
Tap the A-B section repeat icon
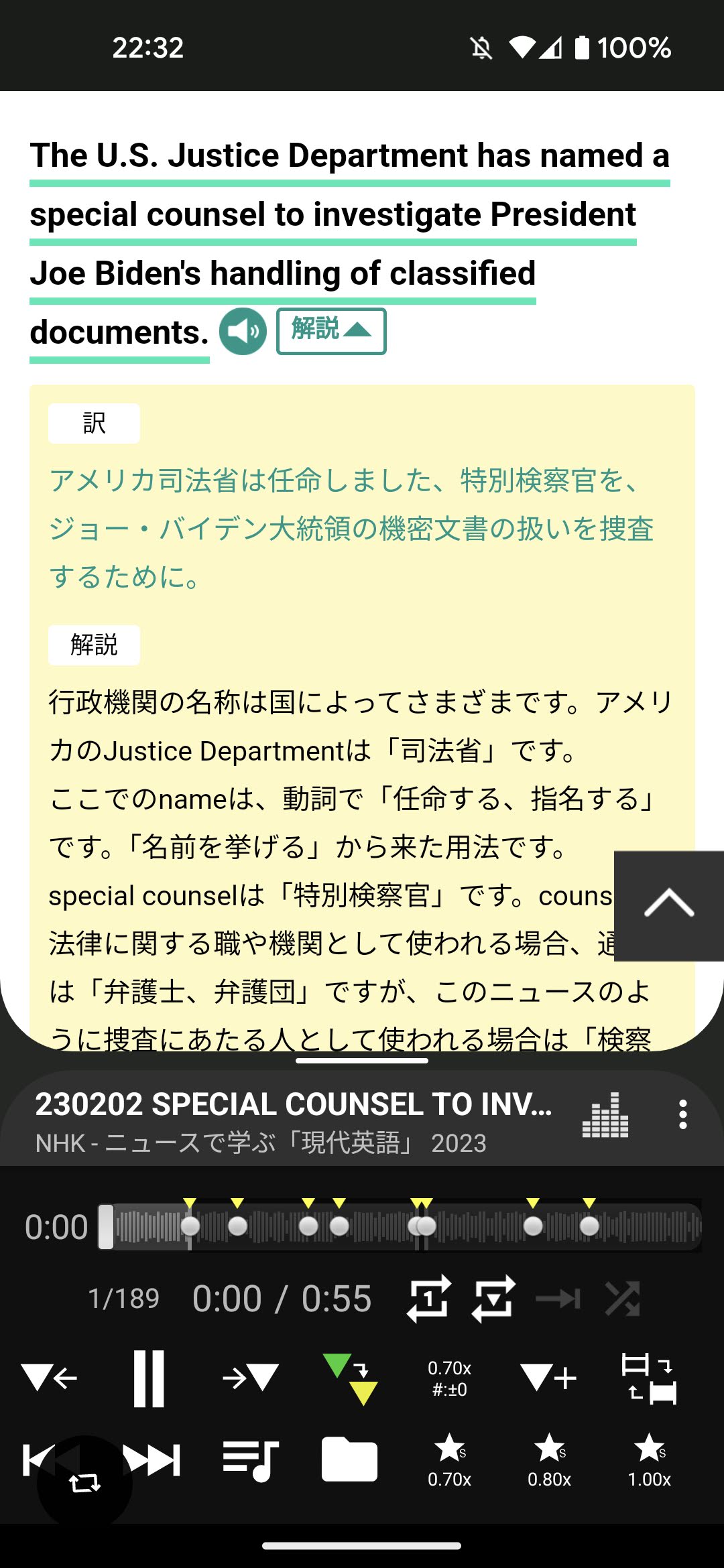click(648, 1378)
